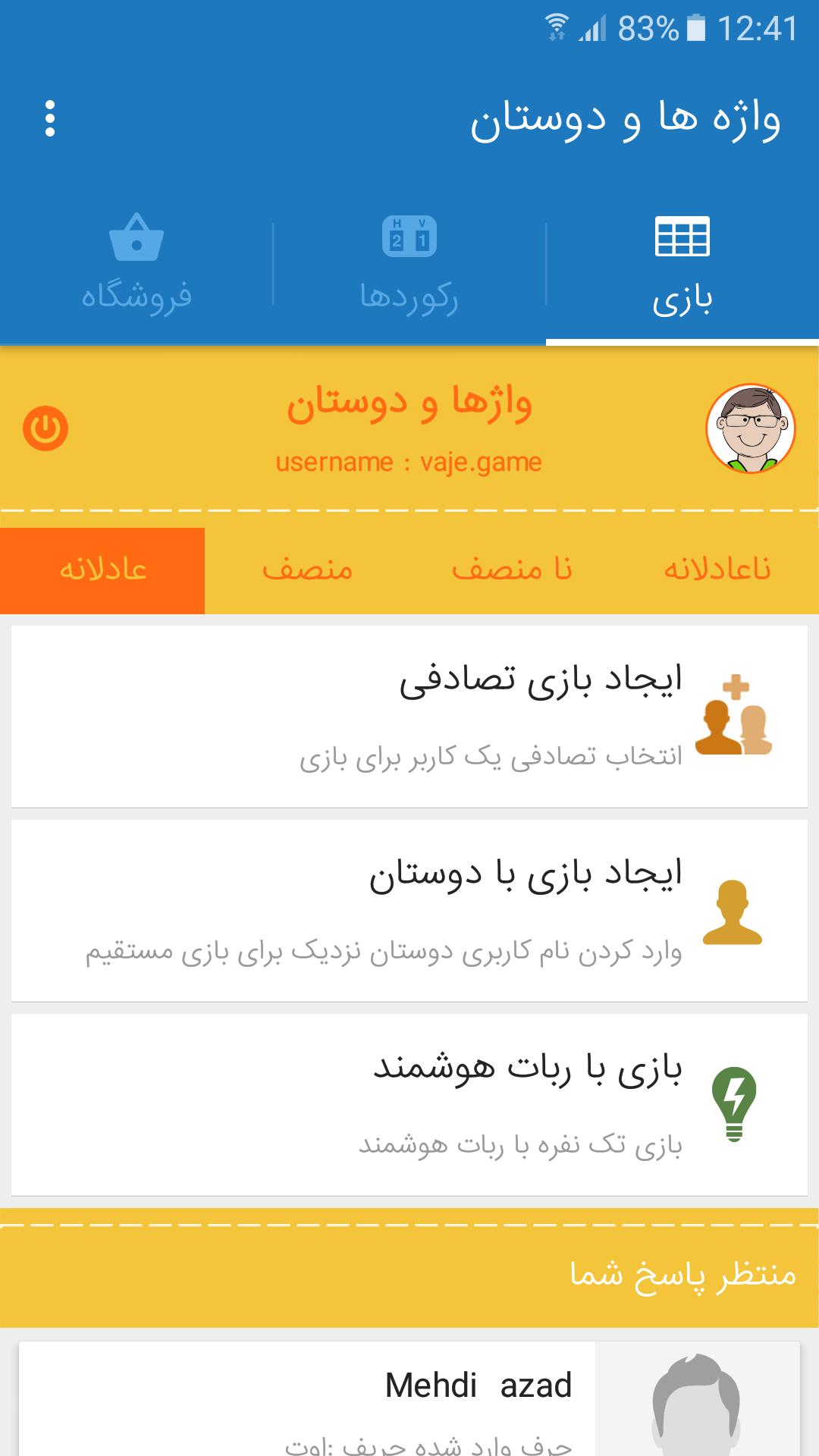Image resolution: width=819 pixels, height=1456 pixels.
Task: Choose the نا منصف difficulty option
Action: 512,570
